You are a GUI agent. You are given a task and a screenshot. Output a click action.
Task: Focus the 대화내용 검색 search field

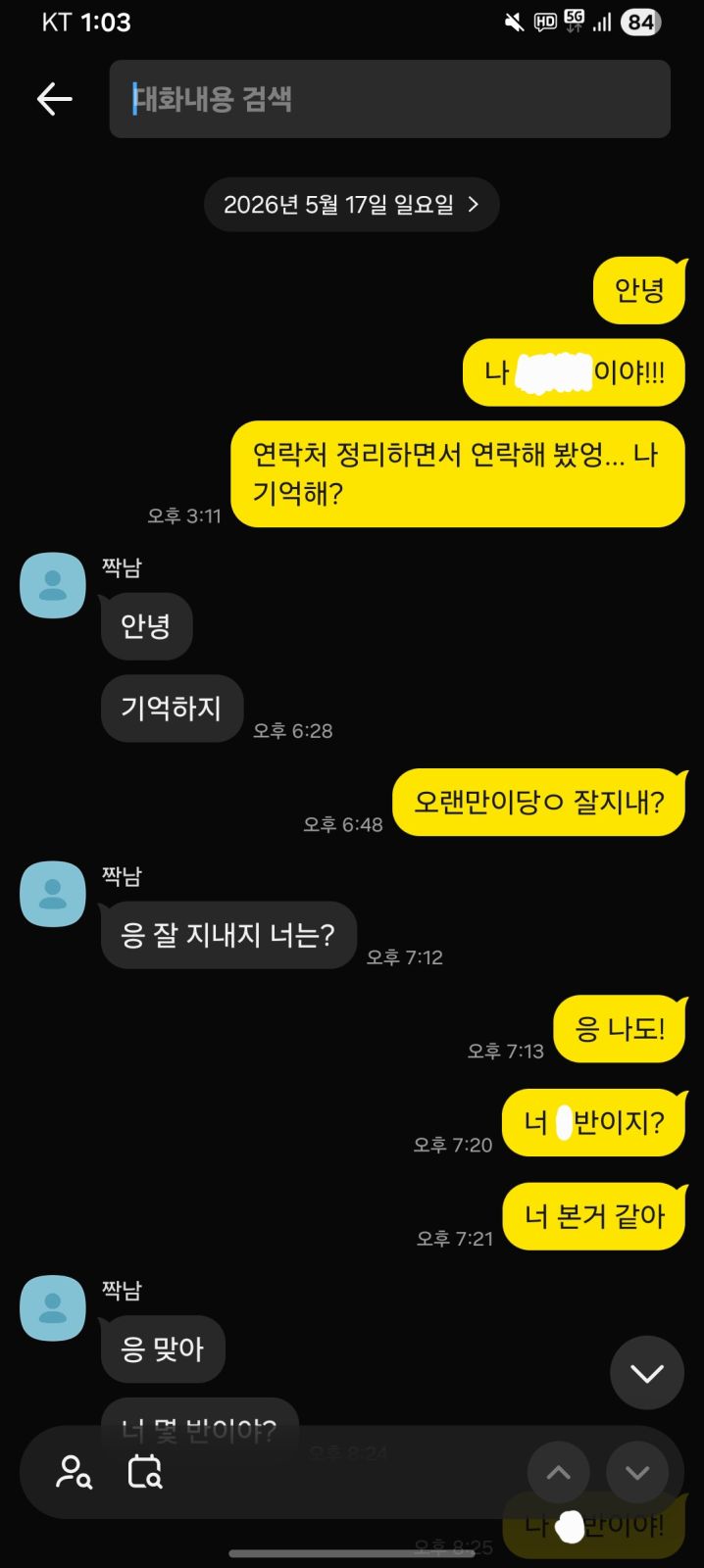390,99
